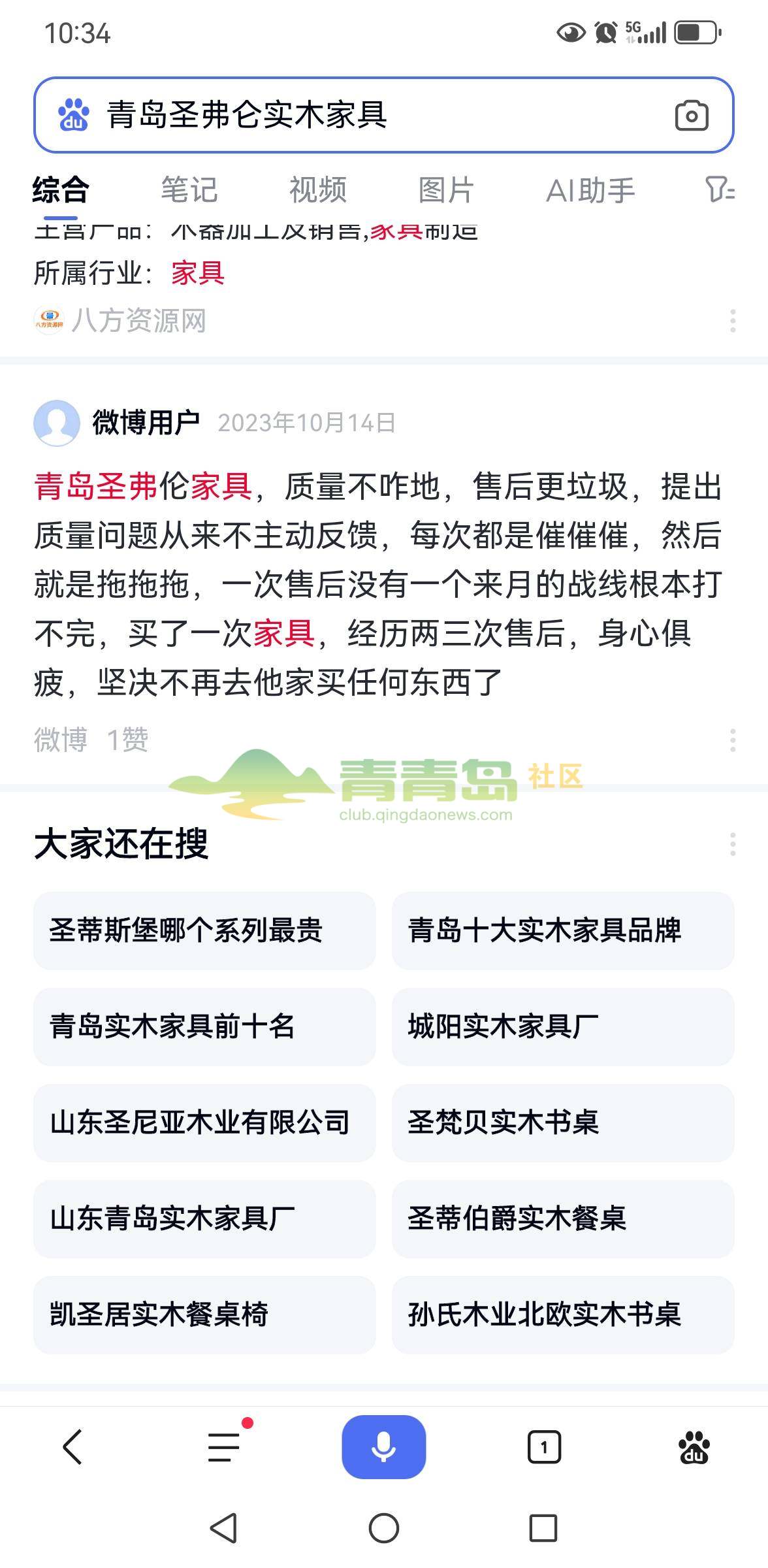Switch to the 图片 tab
Screen dimensions: 768x1568
pos(446,190)
